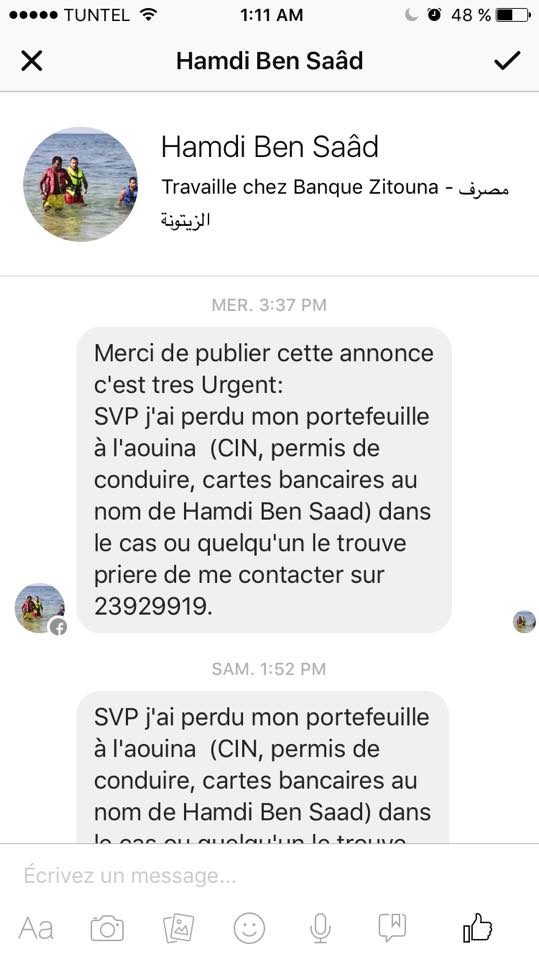Open Hamdi Ben Saâd's large profile picture
Screen dimensions: 539x960
click(x=80, y=184)
